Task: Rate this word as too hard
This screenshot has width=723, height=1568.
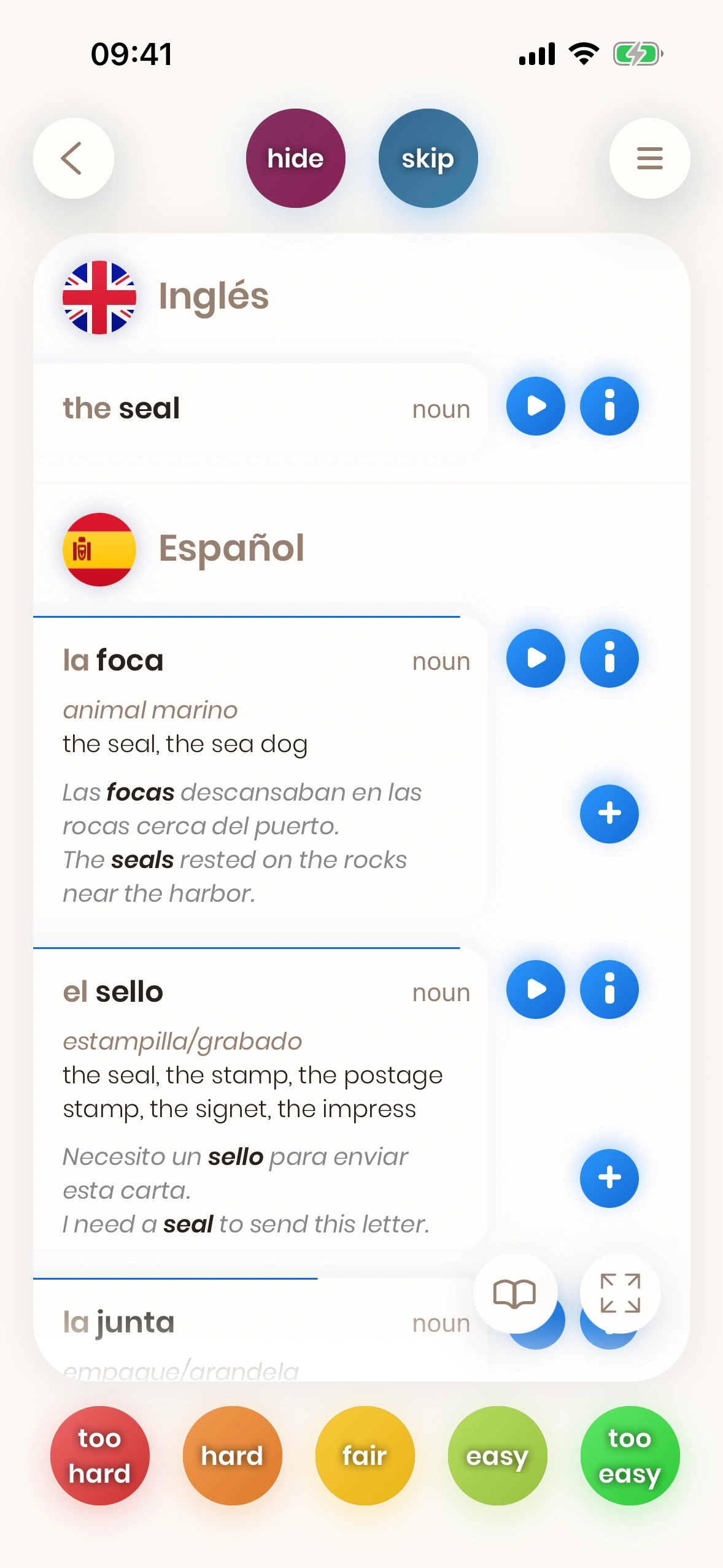Action: click(x=99, y=1455)
